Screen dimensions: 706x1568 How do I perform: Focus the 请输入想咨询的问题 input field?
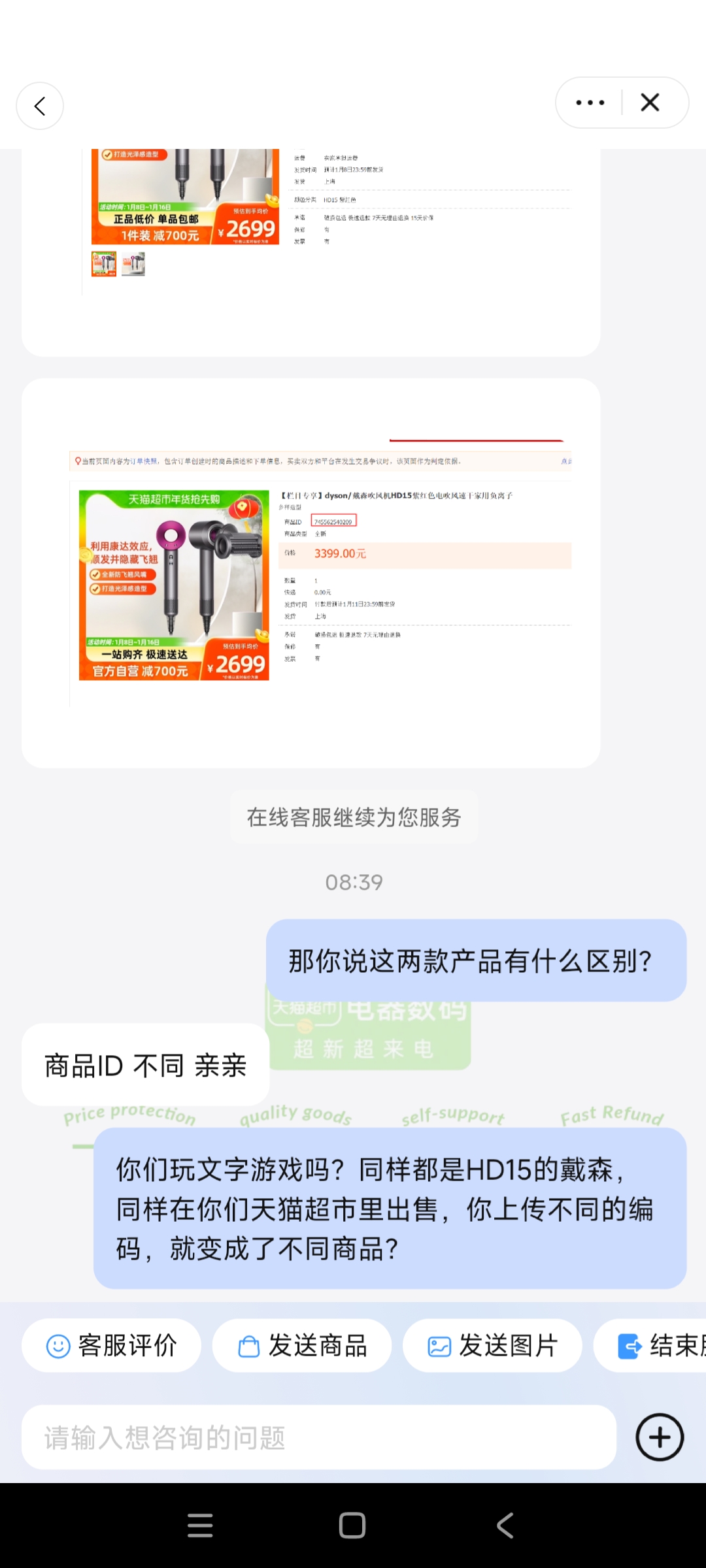pyautogui.click(x=319, y=1437)
